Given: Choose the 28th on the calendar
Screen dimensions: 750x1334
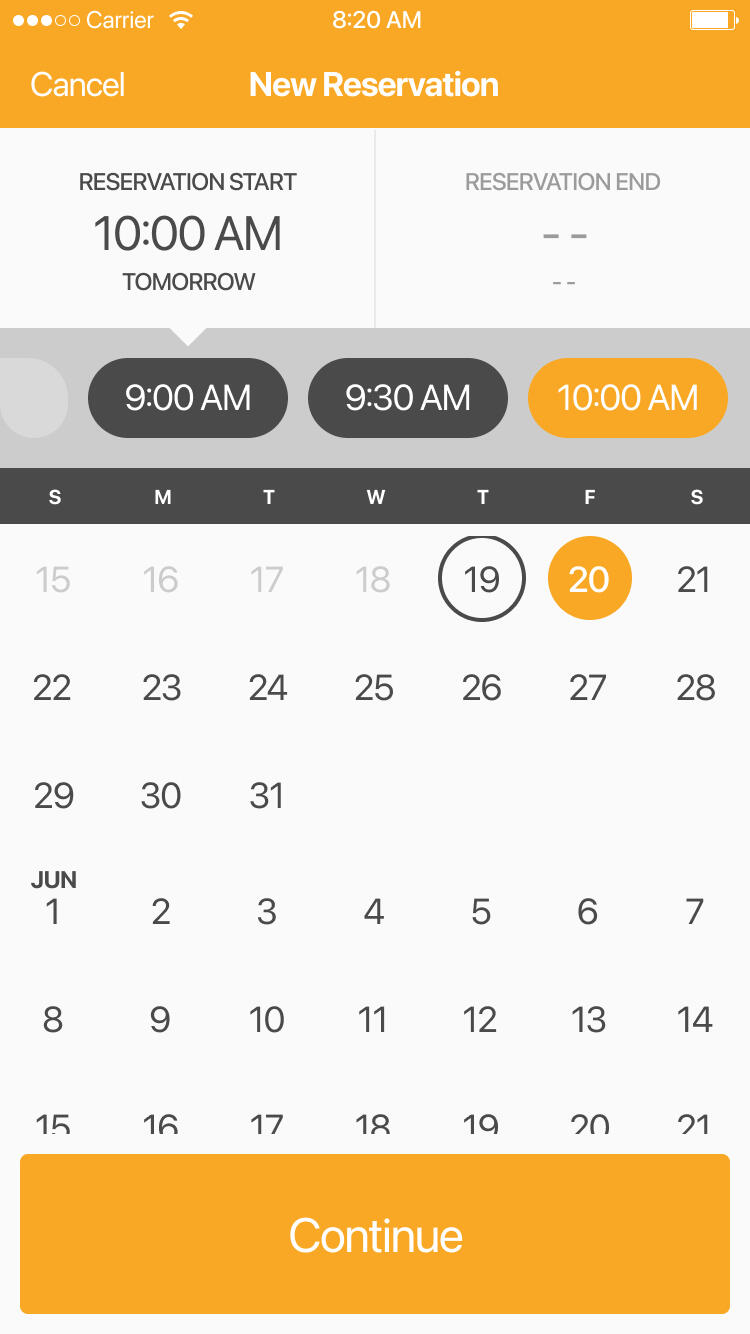Looking at the screenshot, I should 695,687.
